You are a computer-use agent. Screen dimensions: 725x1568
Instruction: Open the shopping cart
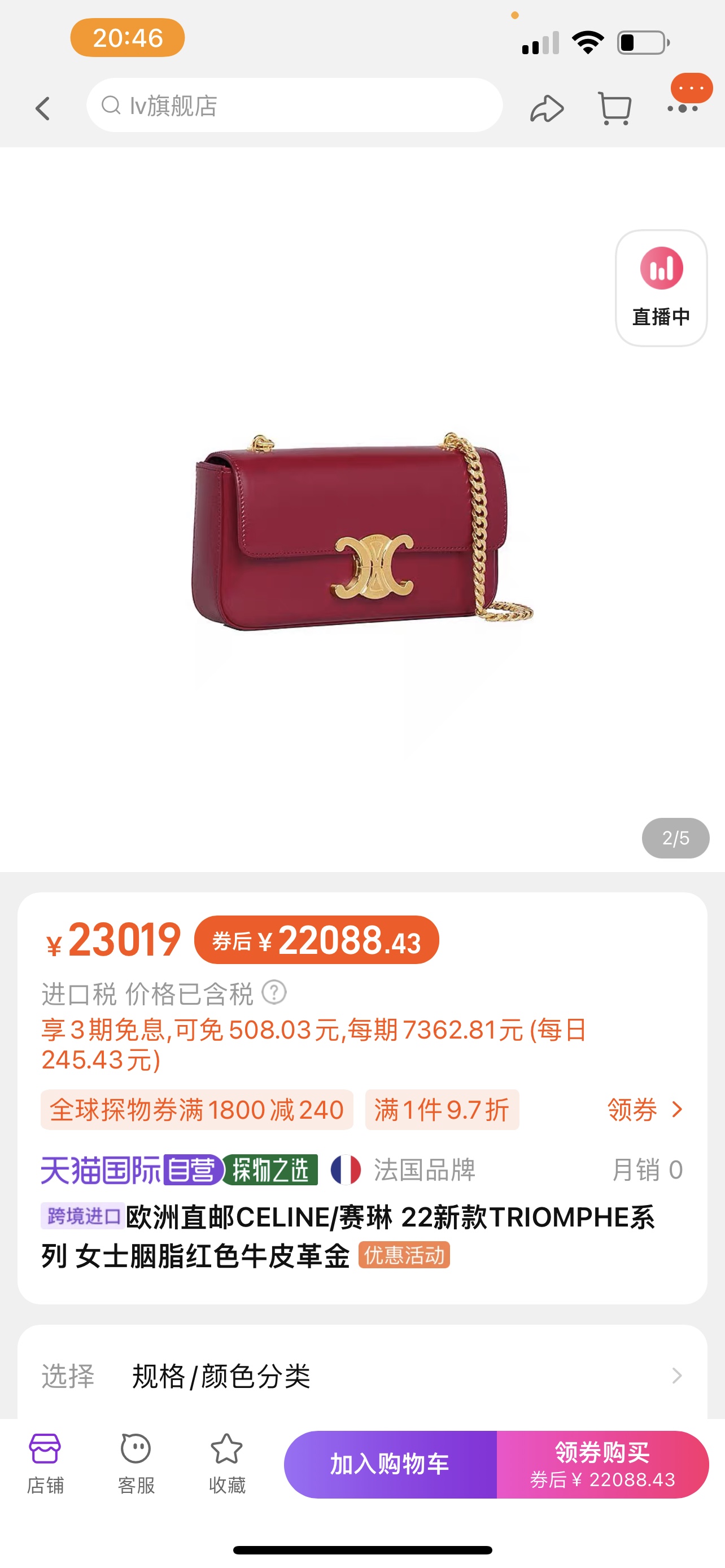pos(614,108)
